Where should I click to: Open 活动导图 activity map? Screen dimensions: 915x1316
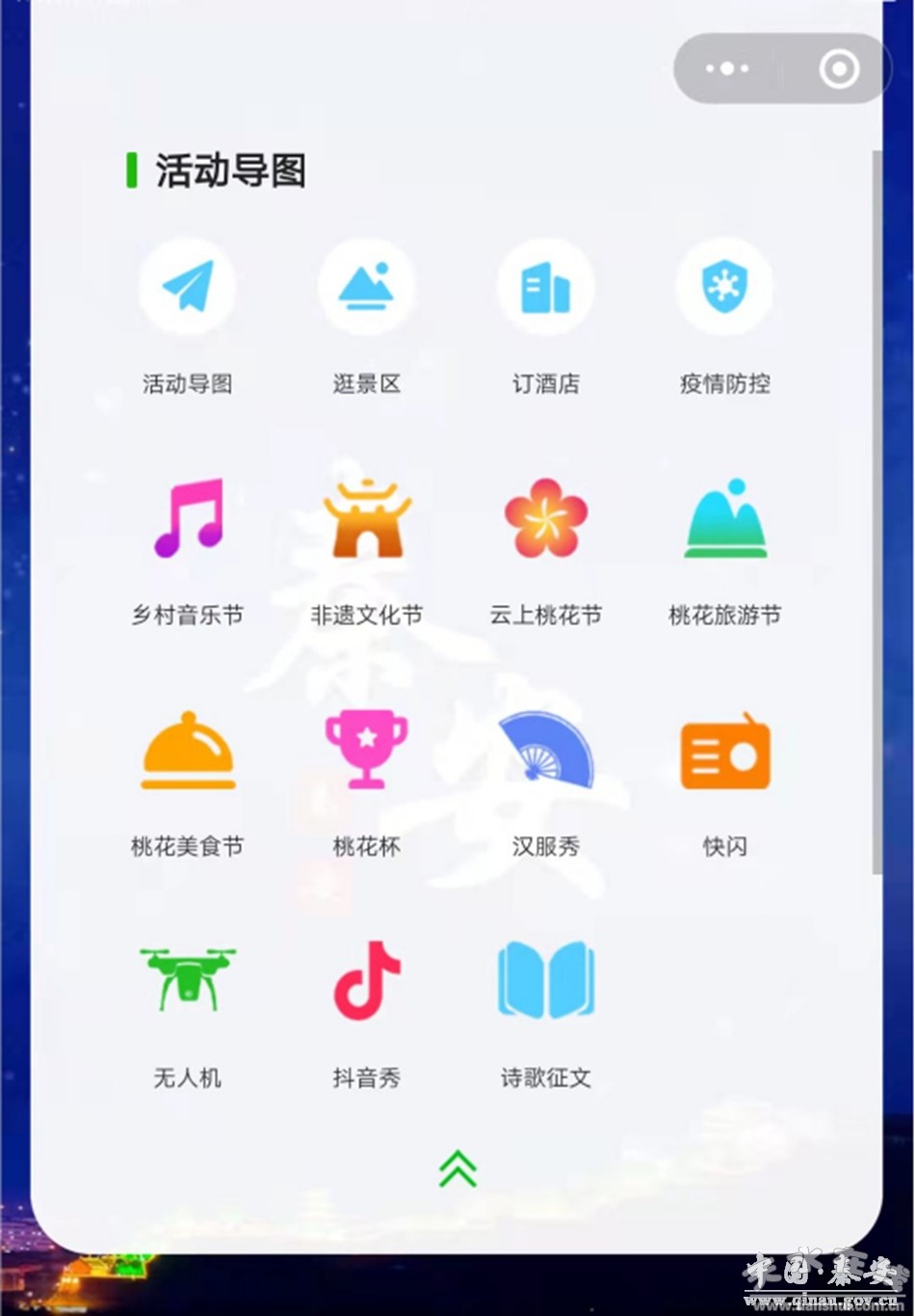point(188,287)
